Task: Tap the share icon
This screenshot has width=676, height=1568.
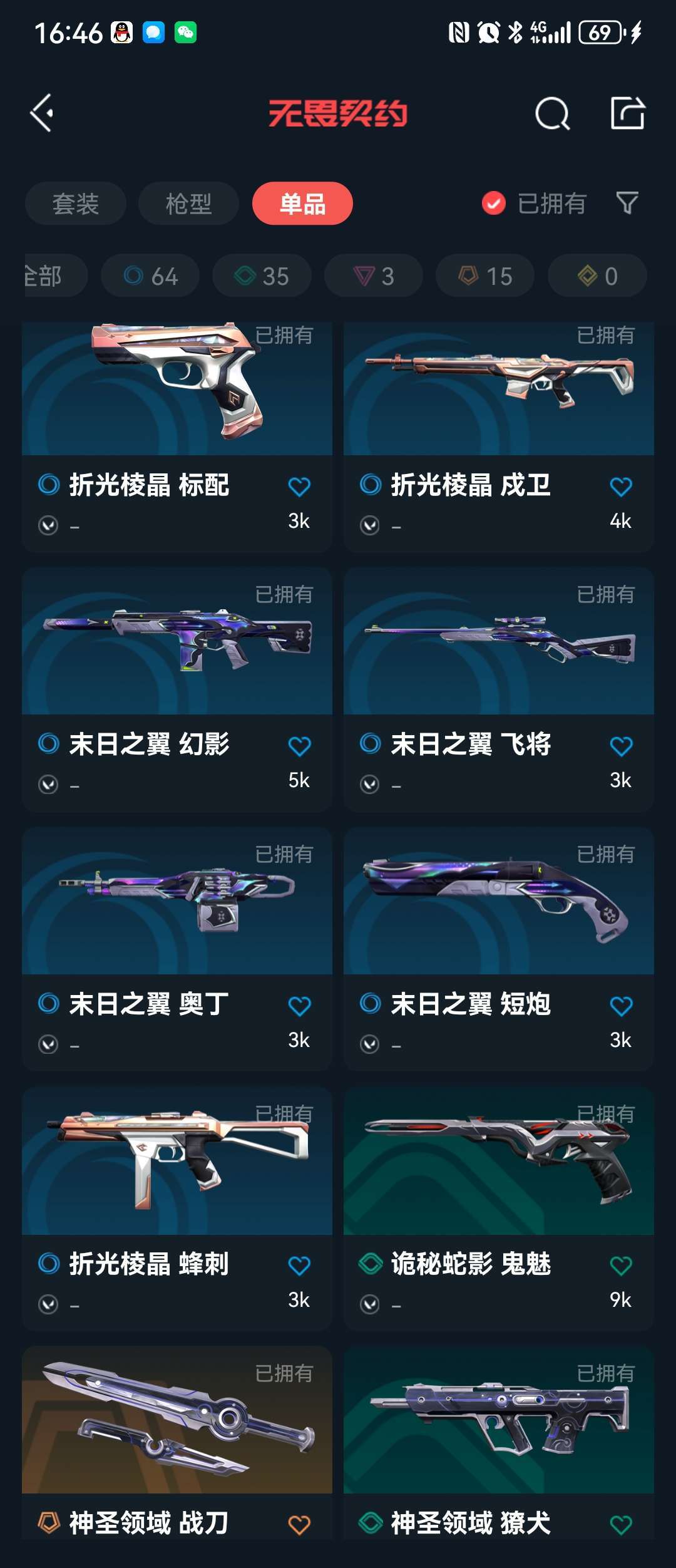Action: pyautogui.click(x=627, y=113)
